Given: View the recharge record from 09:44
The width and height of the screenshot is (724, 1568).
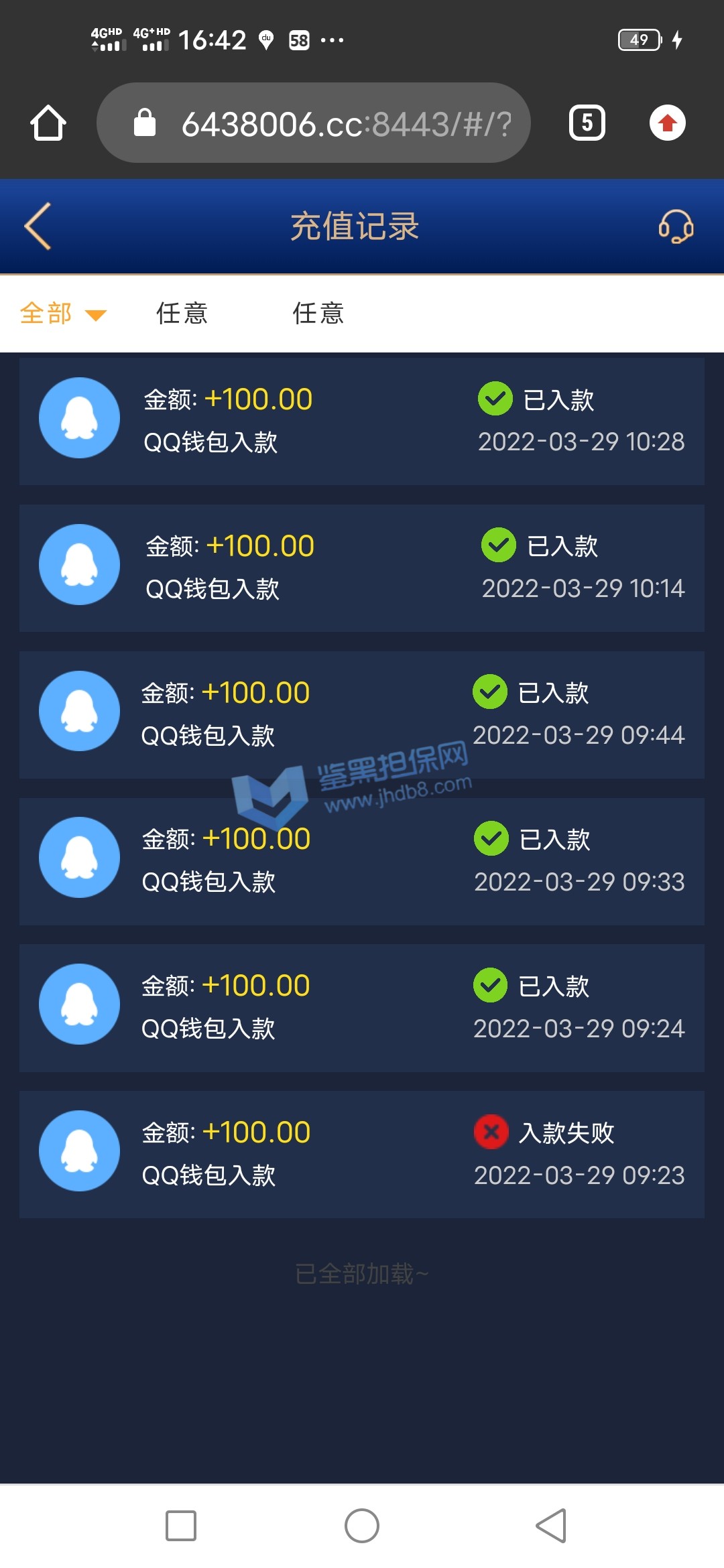Looking at the screenshot, I should click(x=362, y=714).
